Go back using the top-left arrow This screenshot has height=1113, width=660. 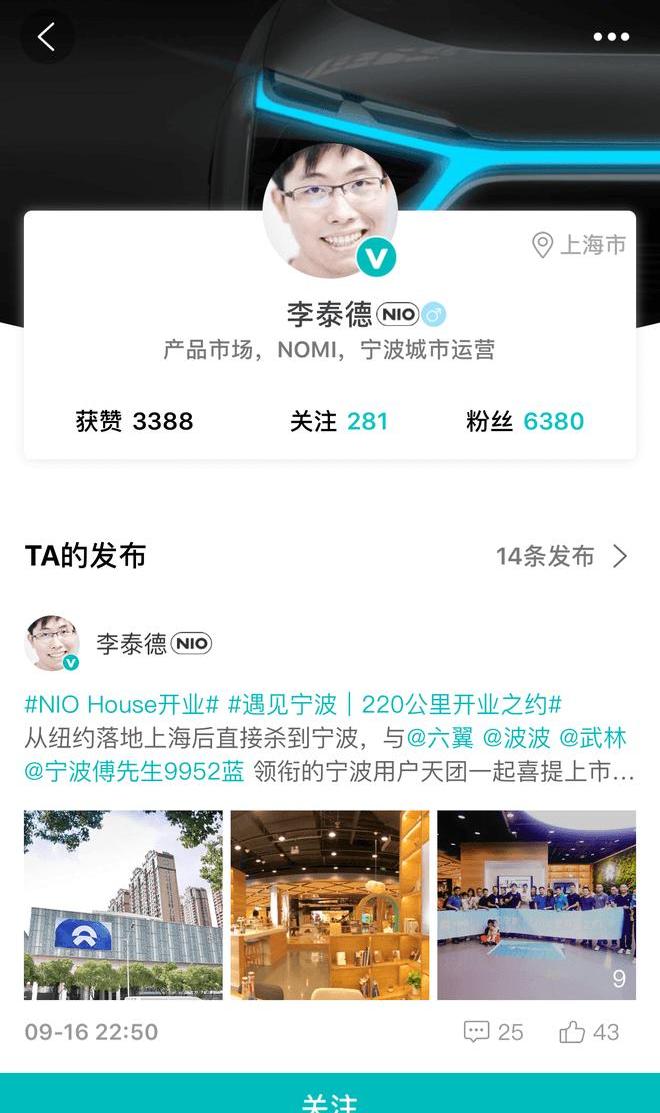tap(46, 37)
